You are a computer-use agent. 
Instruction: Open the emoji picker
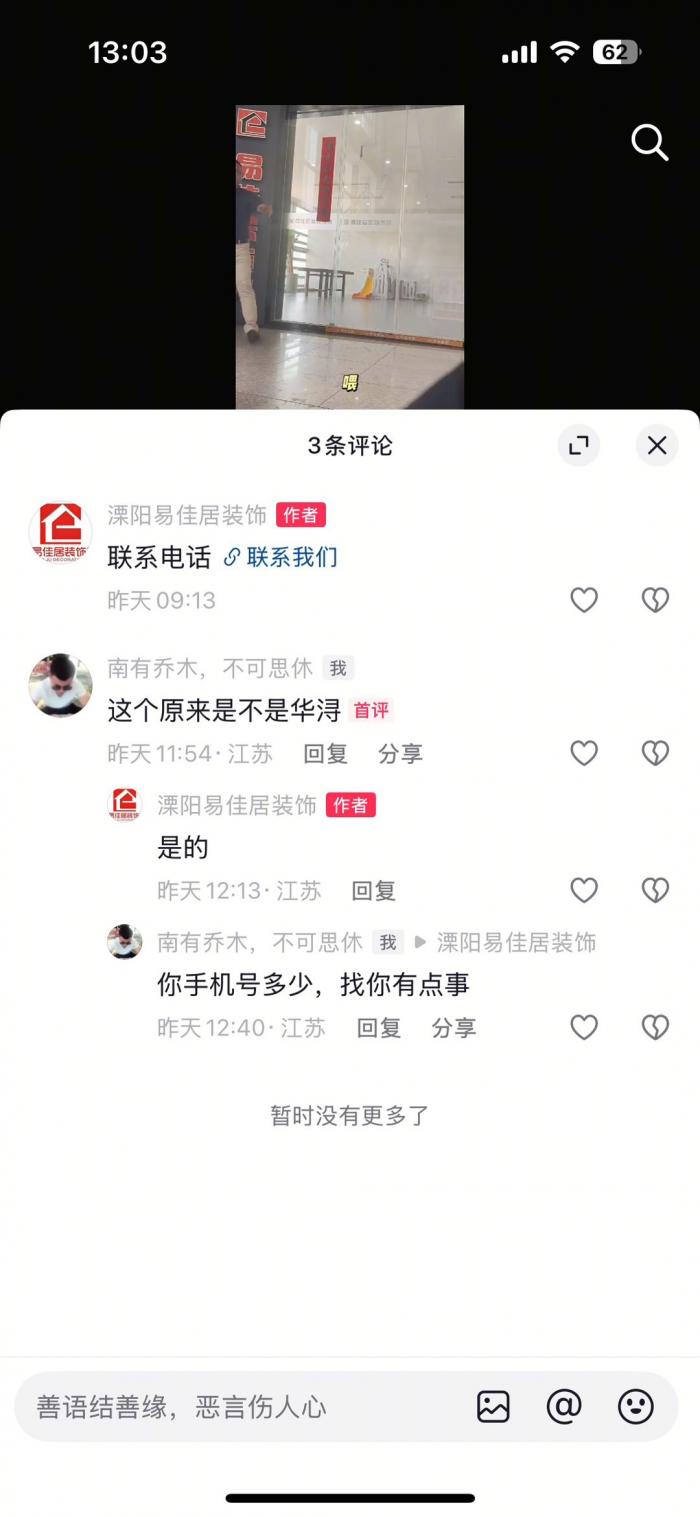point(636,1407)
